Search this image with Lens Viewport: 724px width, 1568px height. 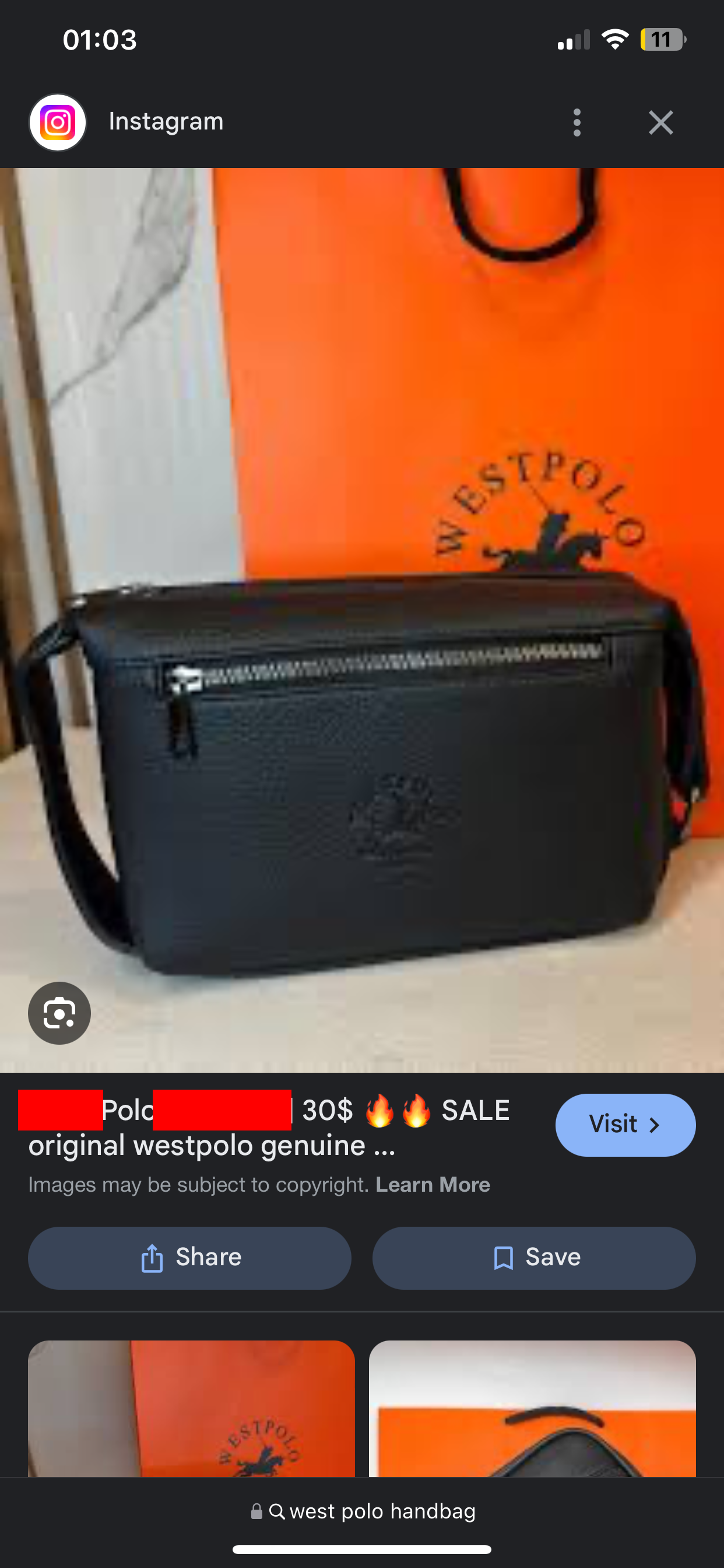tap(59, 1013)
